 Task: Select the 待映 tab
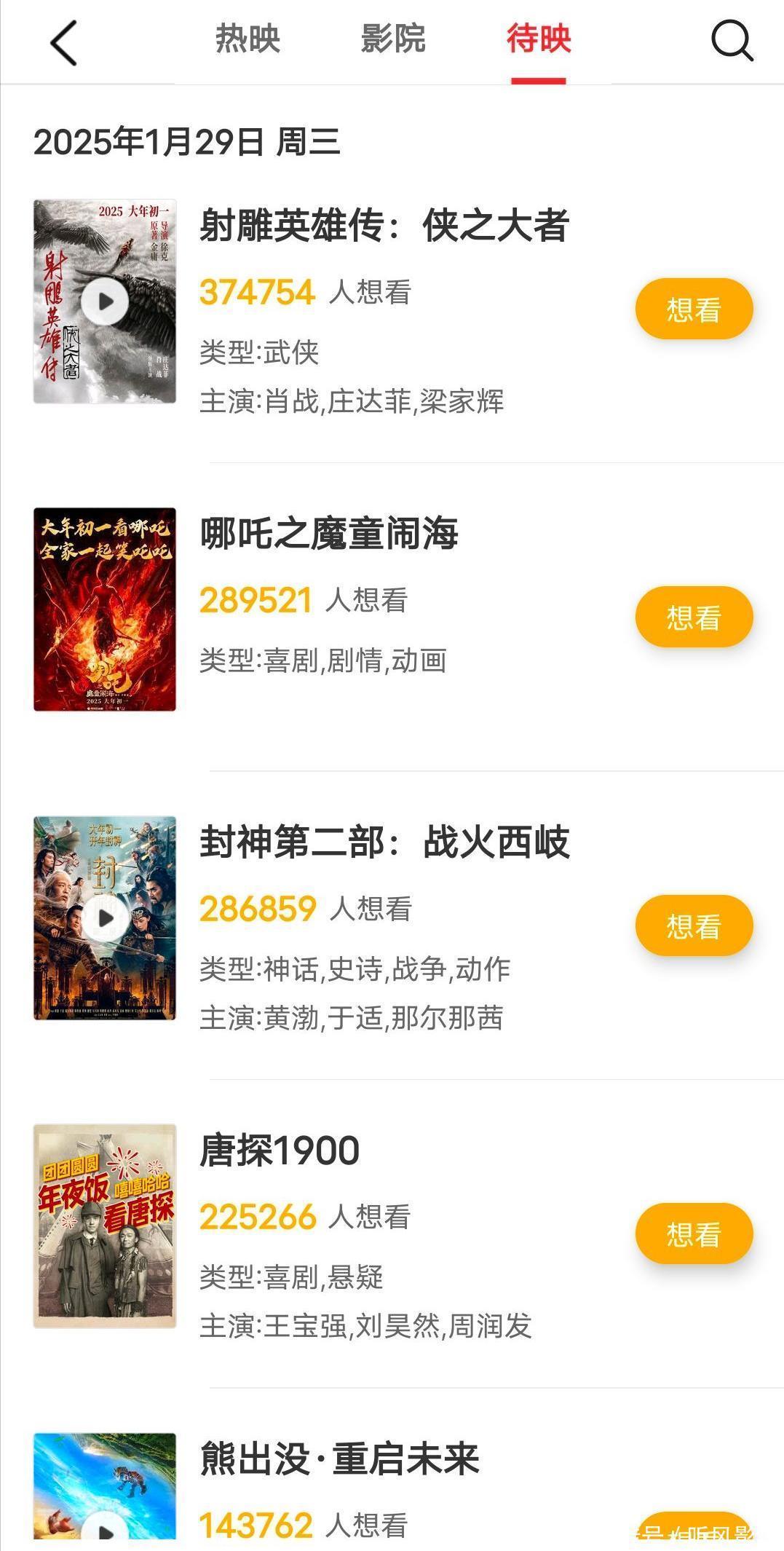(x=539, y=39)
